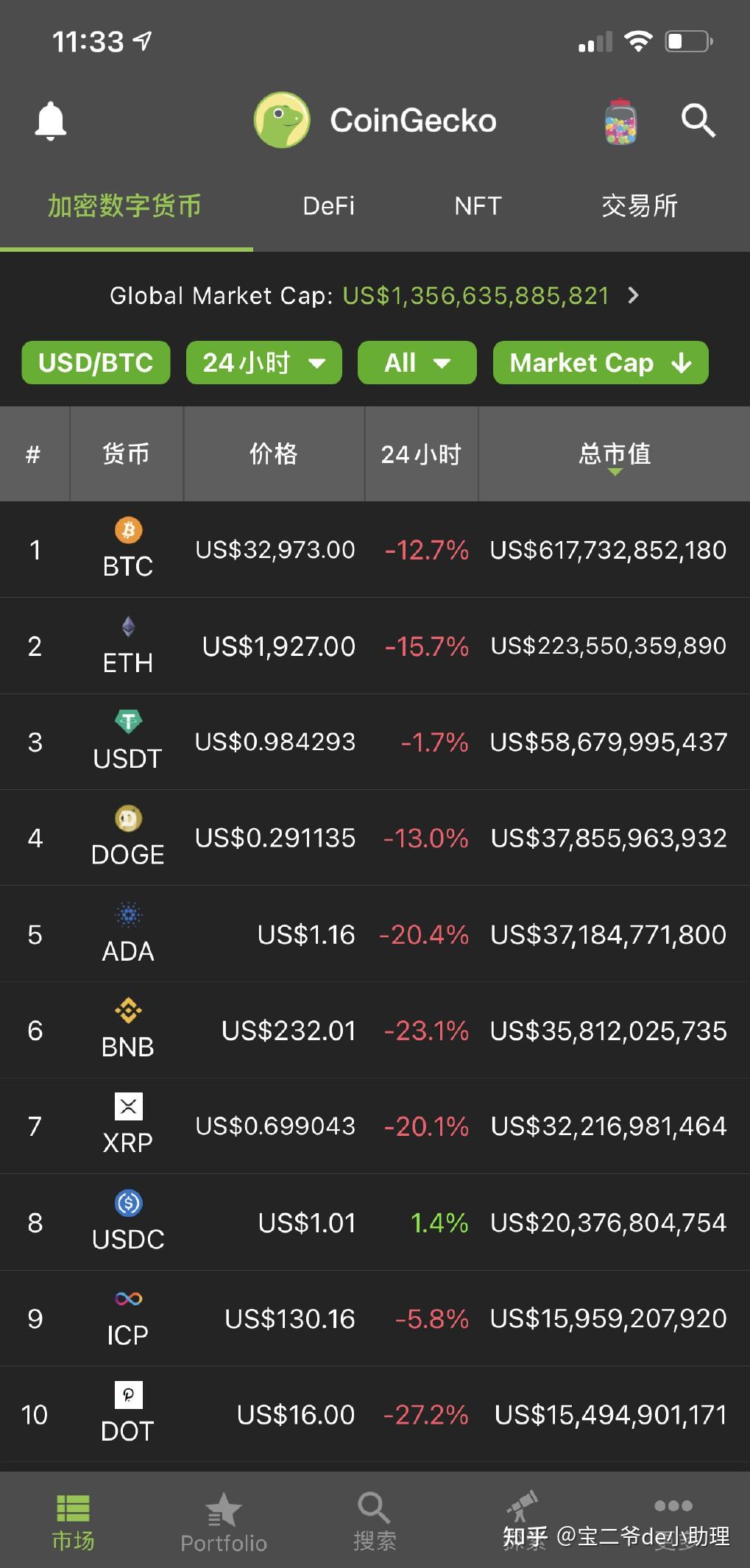Switch to the NFT tab

(477, 207)
